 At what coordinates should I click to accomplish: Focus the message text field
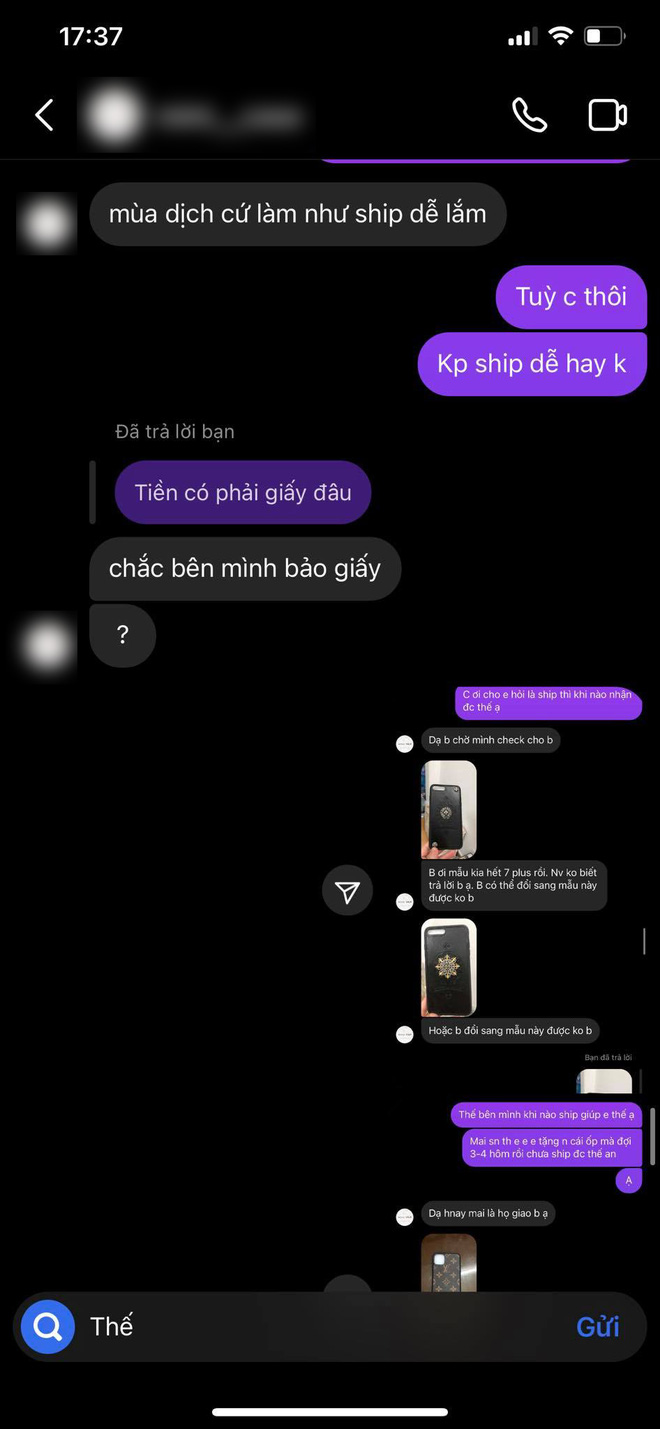point(320,1327)
